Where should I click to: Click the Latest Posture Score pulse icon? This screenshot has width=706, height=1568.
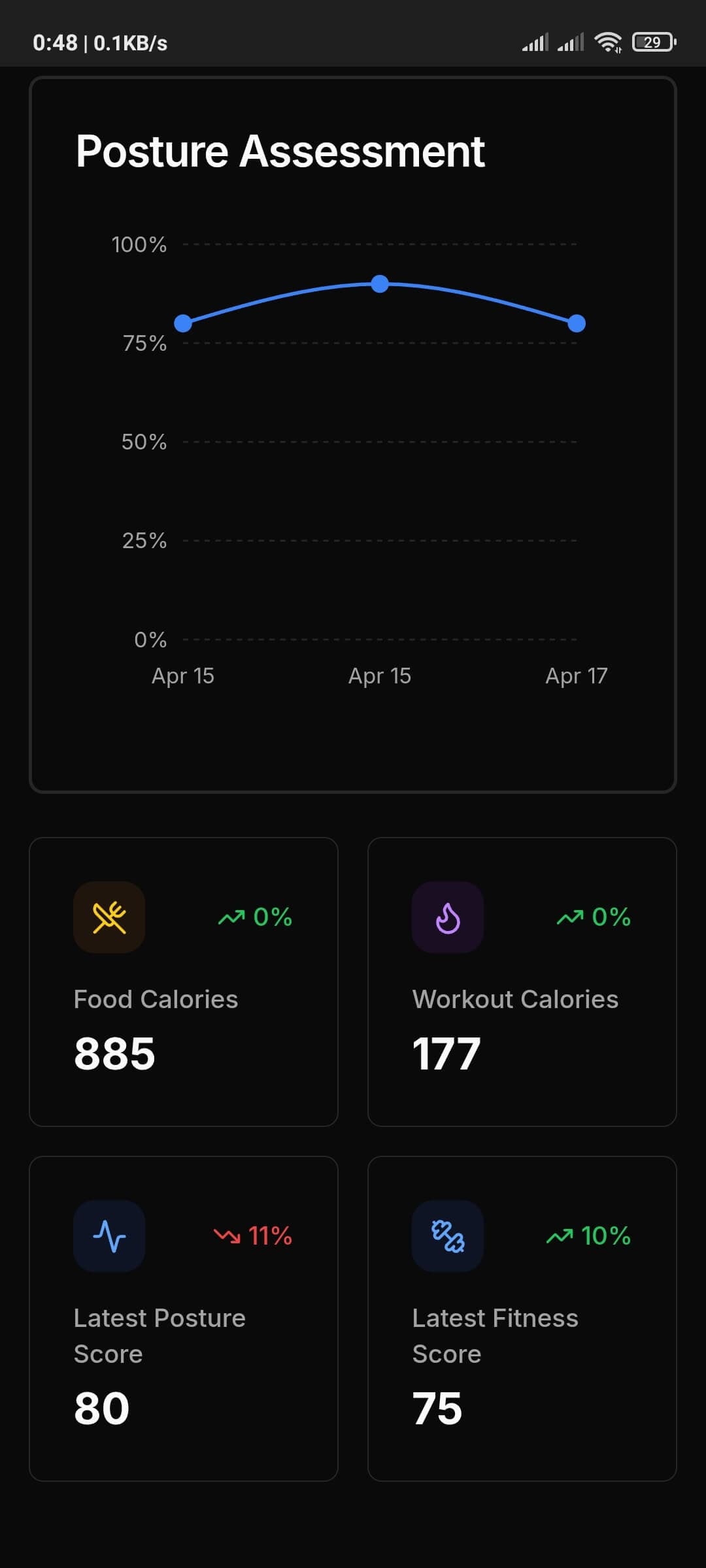[109, 1235]
